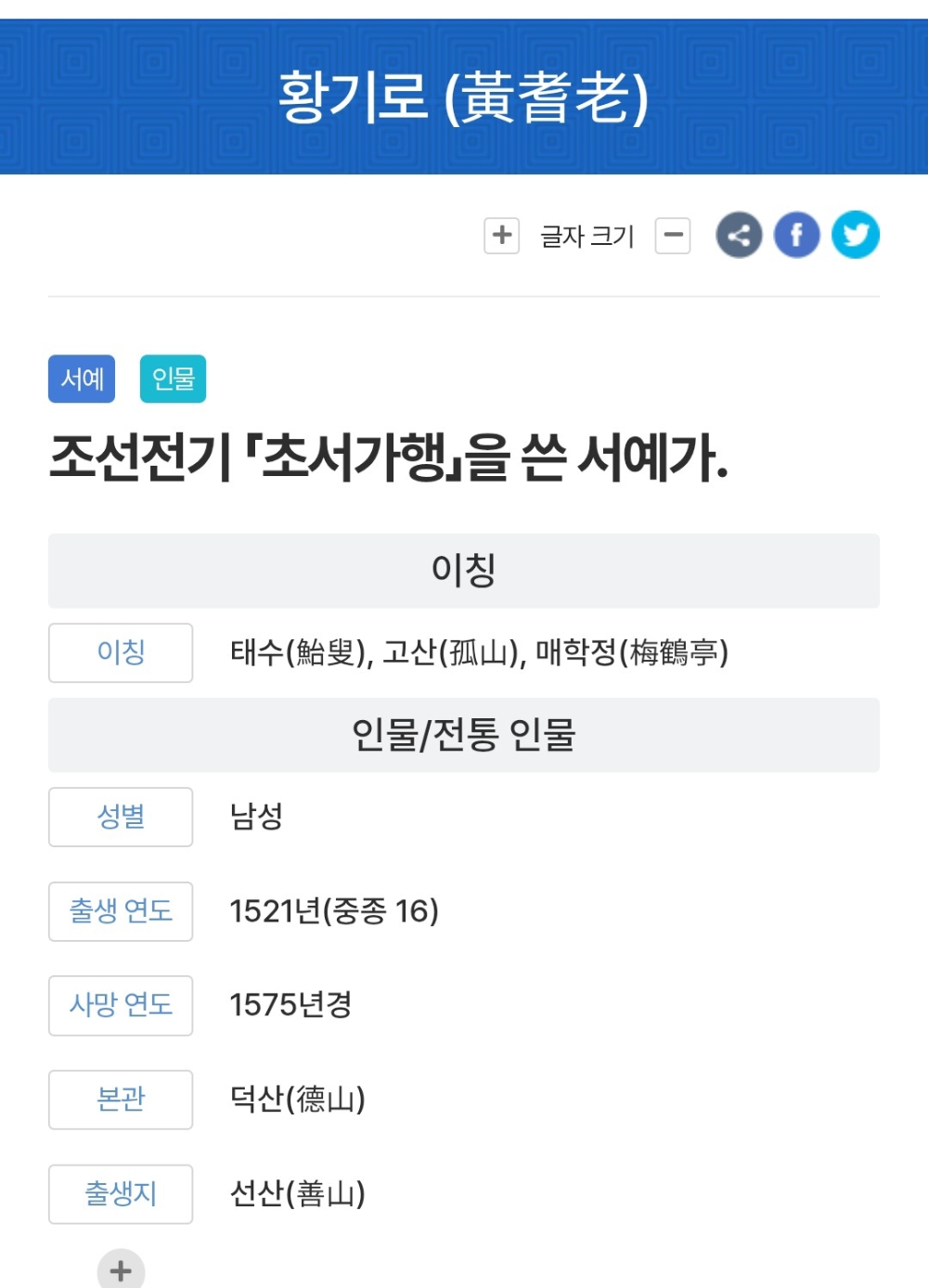Image resolution: width=928 pixels, height=1288 pixels.
Task: Increase the font size with plus button
Action: coord(501,236)
